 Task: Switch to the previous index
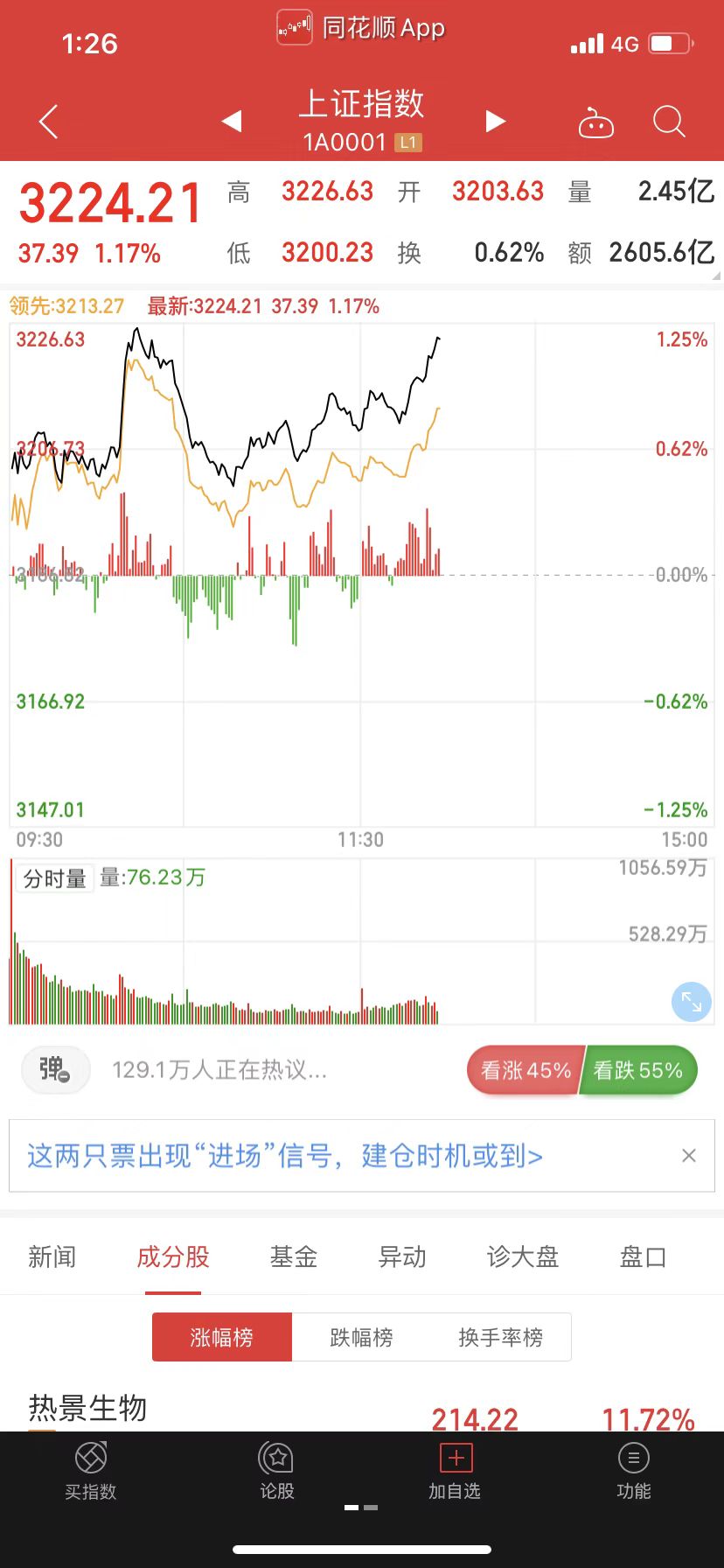pyautogui.click(x=232, y=121)
